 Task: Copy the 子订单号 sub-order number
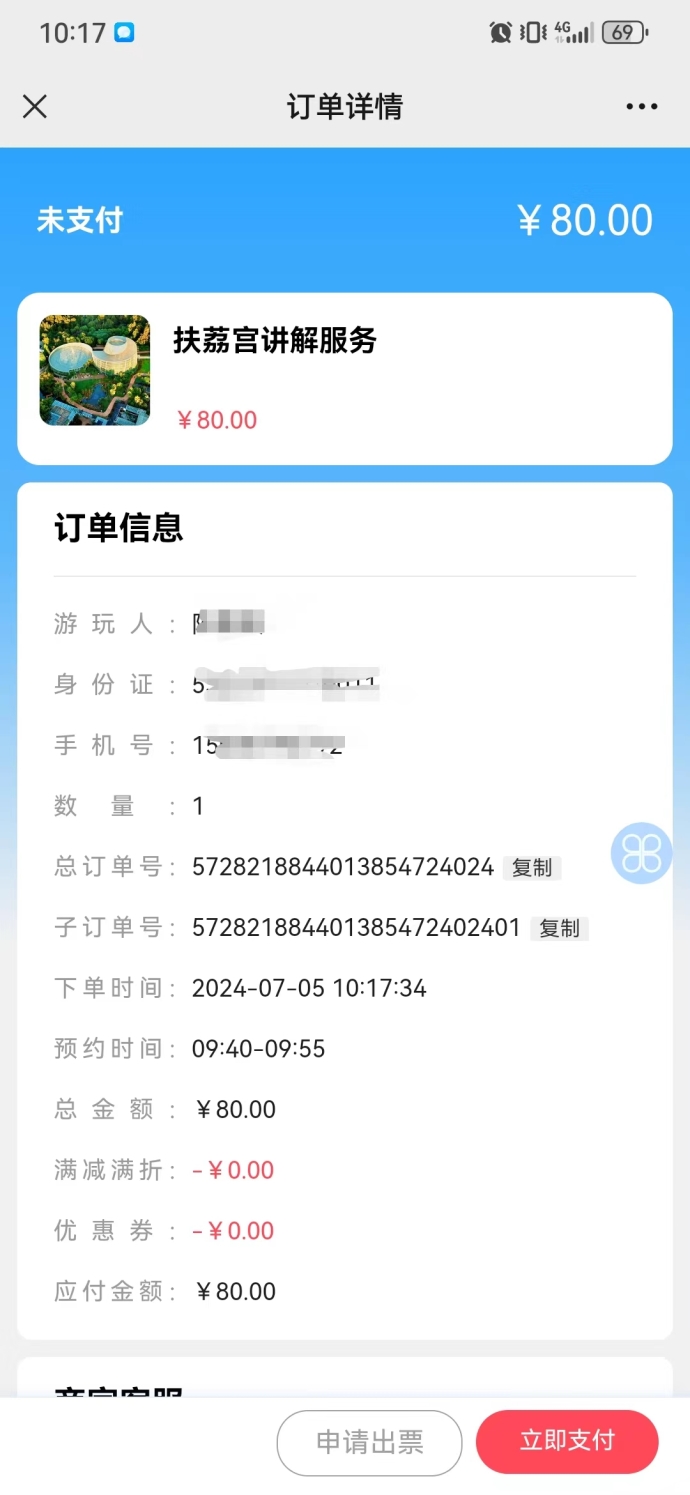pos(559,929)
